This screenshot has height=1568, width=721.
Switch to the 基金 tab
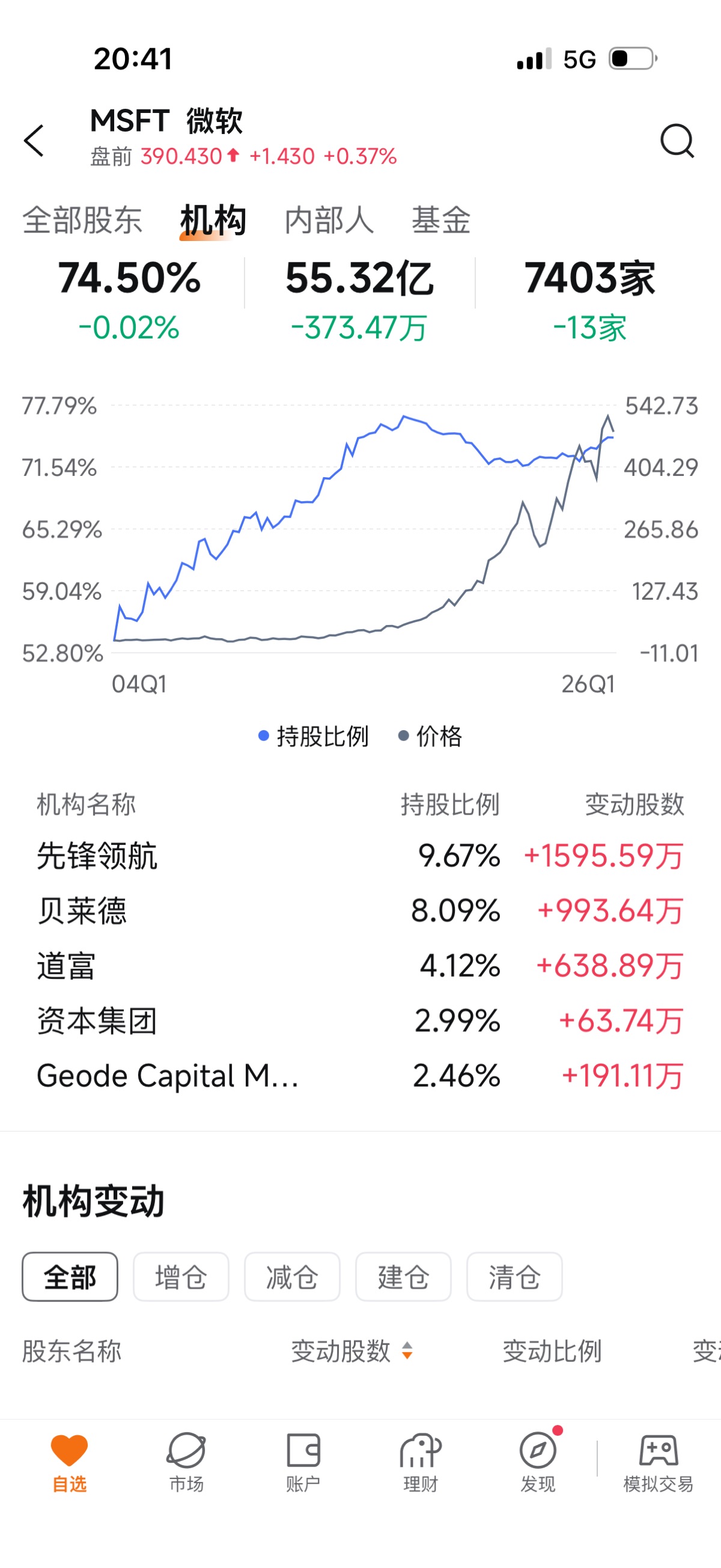coord(440,220)
